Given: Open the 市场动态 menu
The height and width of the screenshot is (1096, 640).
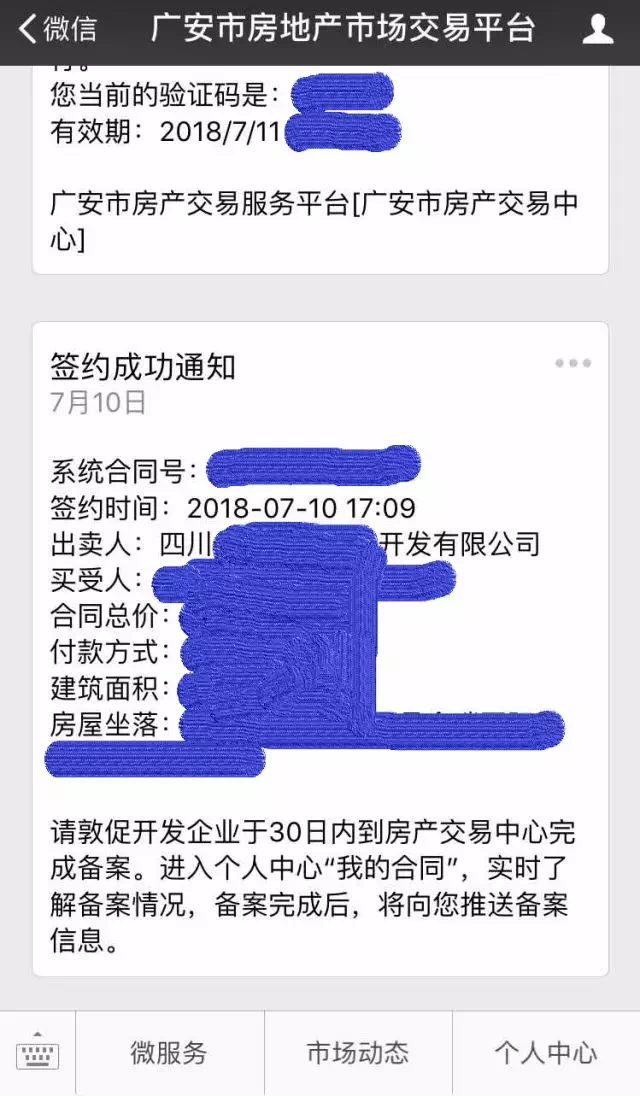Looking at the screenshot, I should pos(357,1053).
